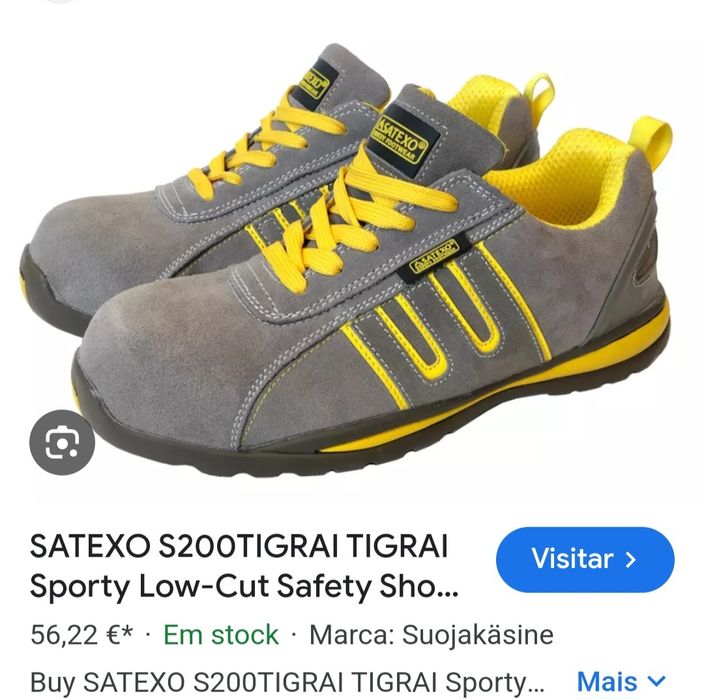Search this image with Google Lens
Viewport: 704px width, 699px height.
click(62, 441)
